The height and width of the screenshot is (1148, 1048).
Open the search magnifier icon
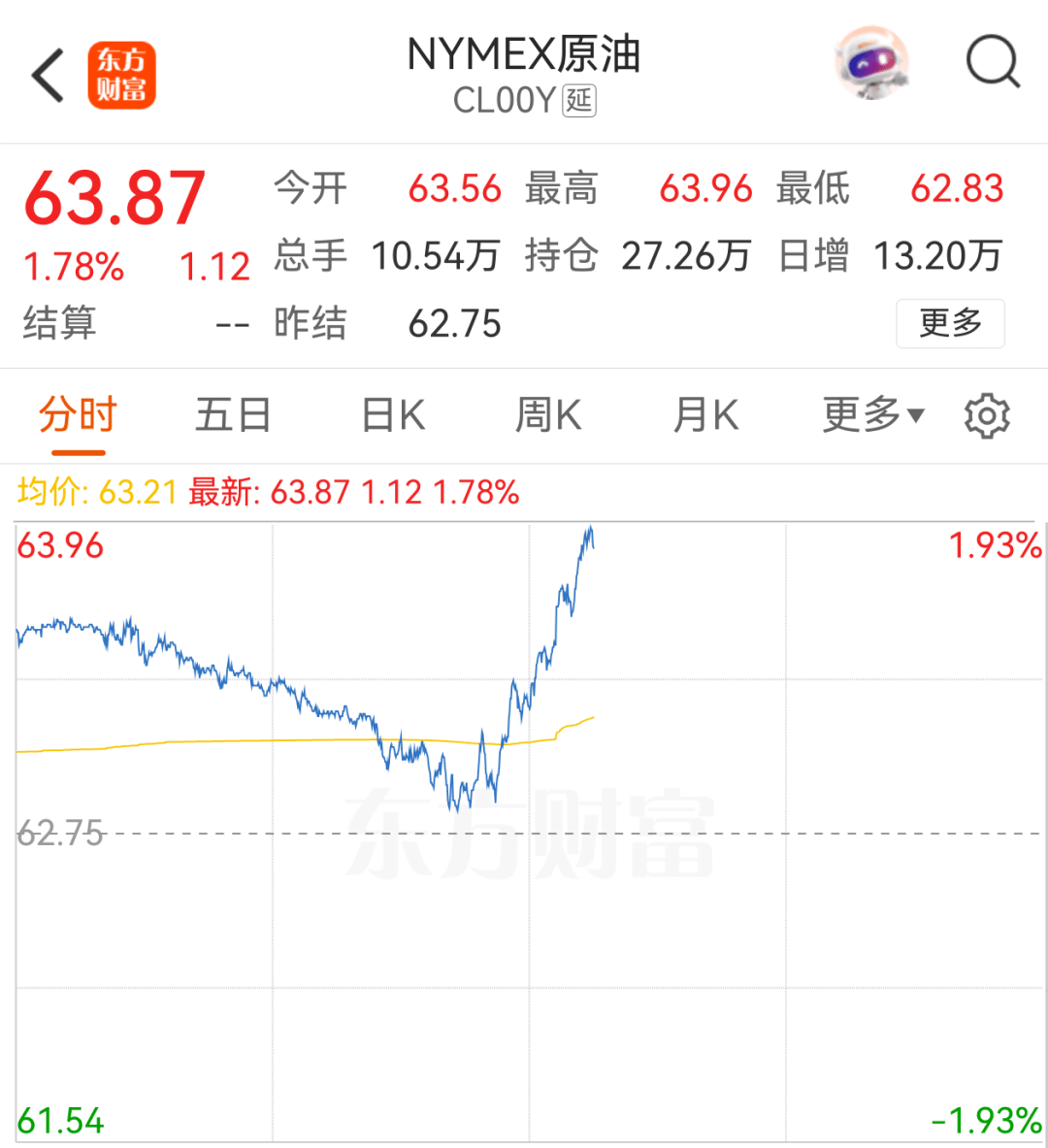(x=992, y=64)
